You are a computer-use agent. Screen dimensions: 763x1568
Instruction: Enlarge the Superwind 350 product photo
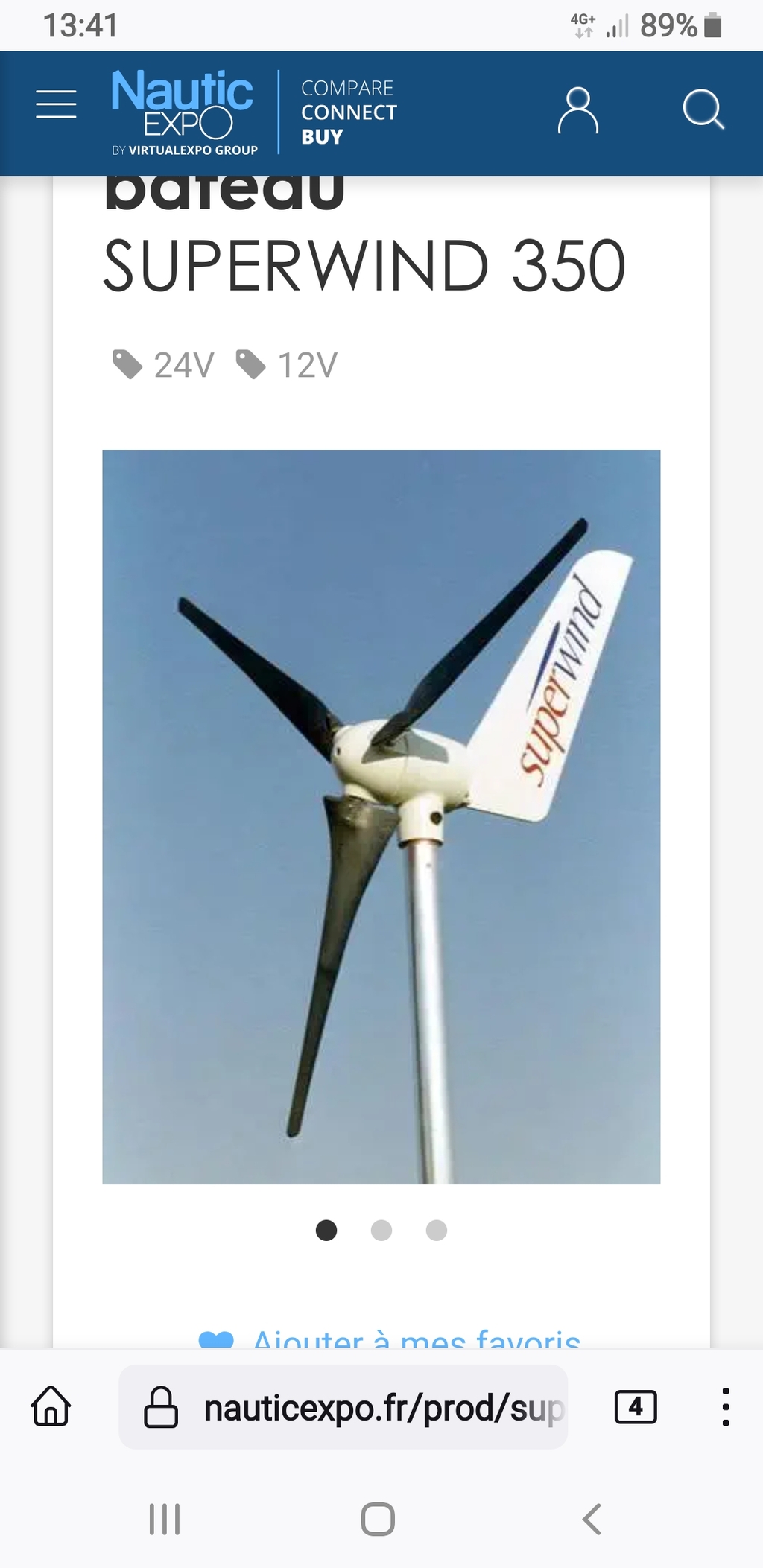click(x=381, y=816)
